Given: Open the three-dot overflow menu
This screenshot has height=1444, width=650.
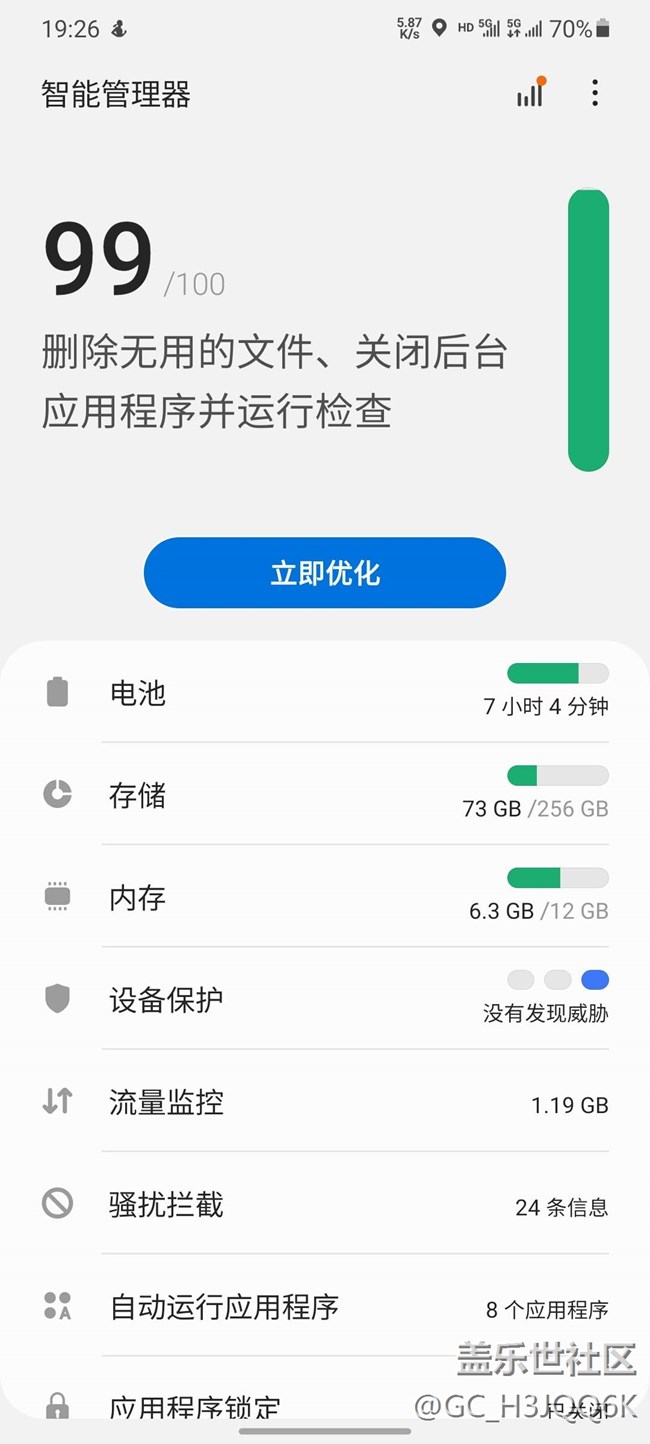Looking at the screenshot, I should click(595, 94).
